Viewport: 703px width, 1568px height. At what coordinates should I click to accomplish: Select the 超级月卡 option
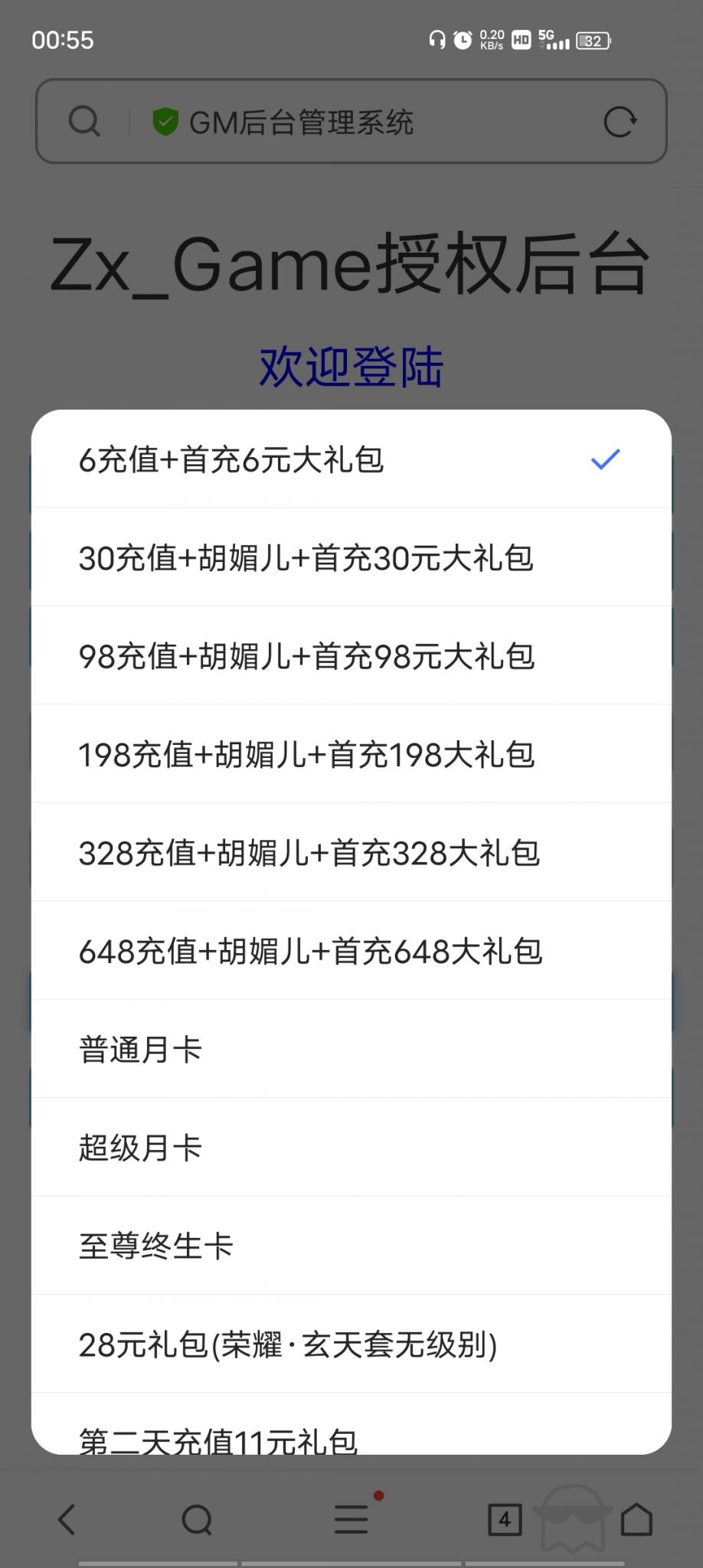pyautogui.click(x=350, y=1148)
